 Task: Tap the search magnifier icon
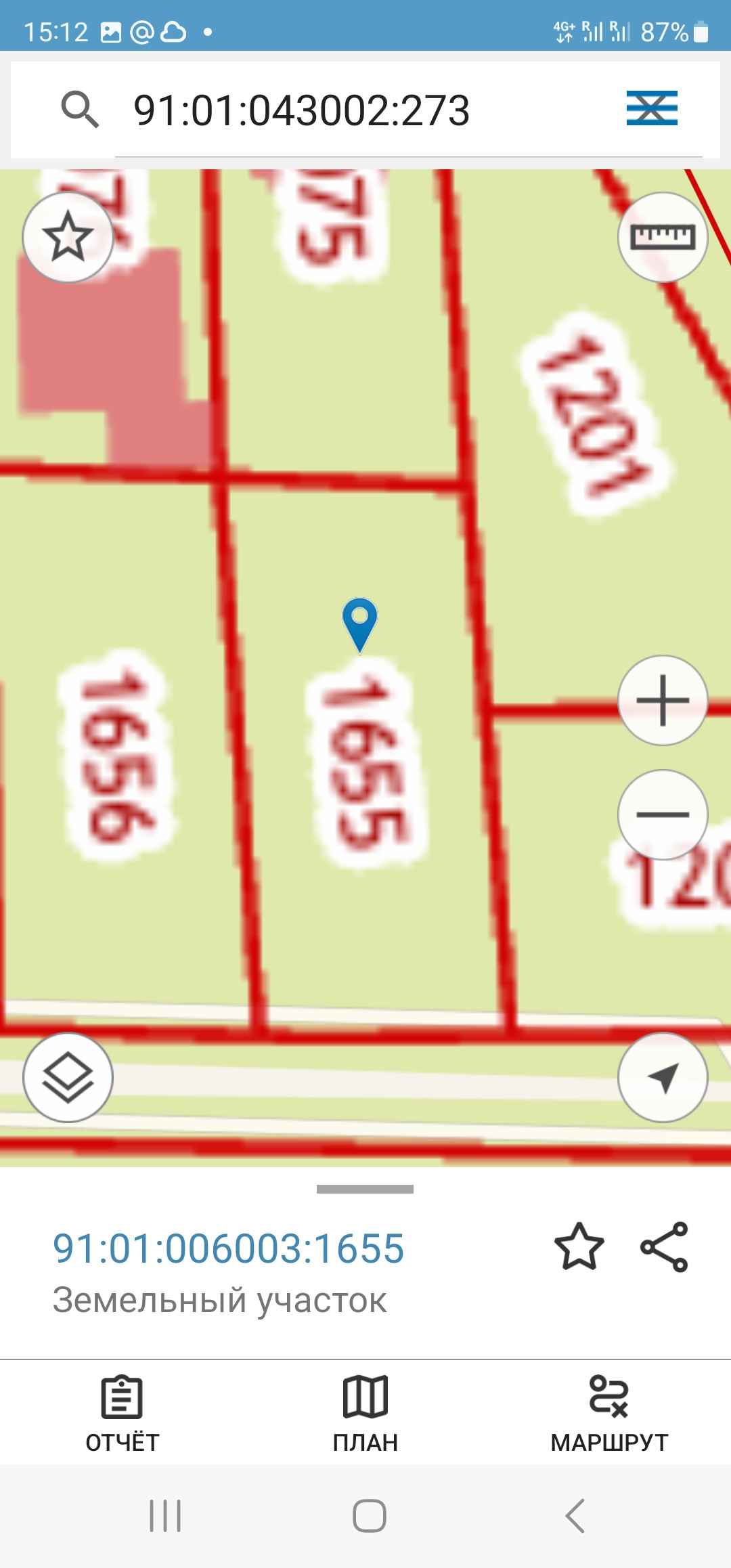[80, 109]
